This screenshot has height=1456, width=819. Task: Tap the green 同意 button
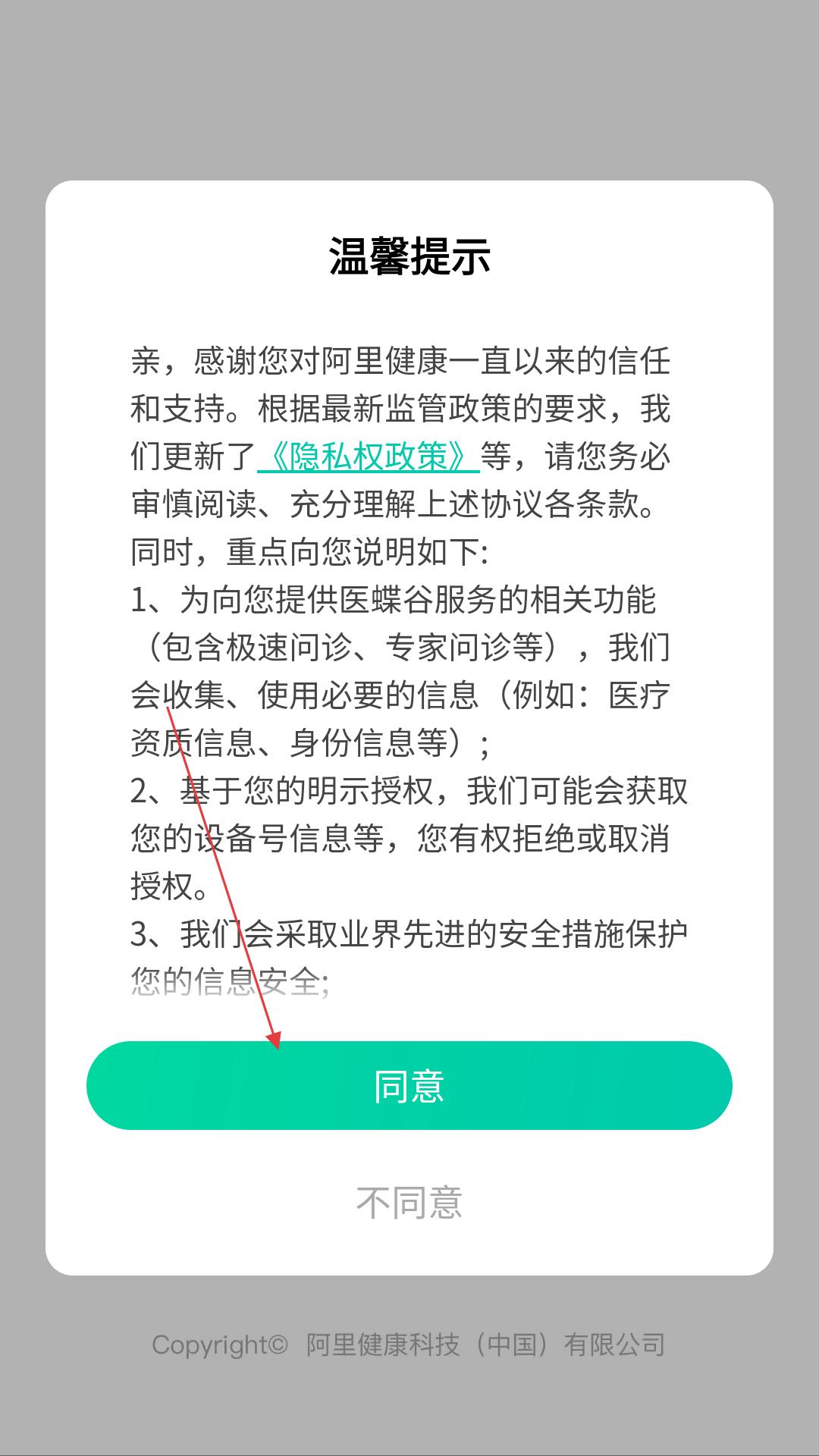(409, 1085)
